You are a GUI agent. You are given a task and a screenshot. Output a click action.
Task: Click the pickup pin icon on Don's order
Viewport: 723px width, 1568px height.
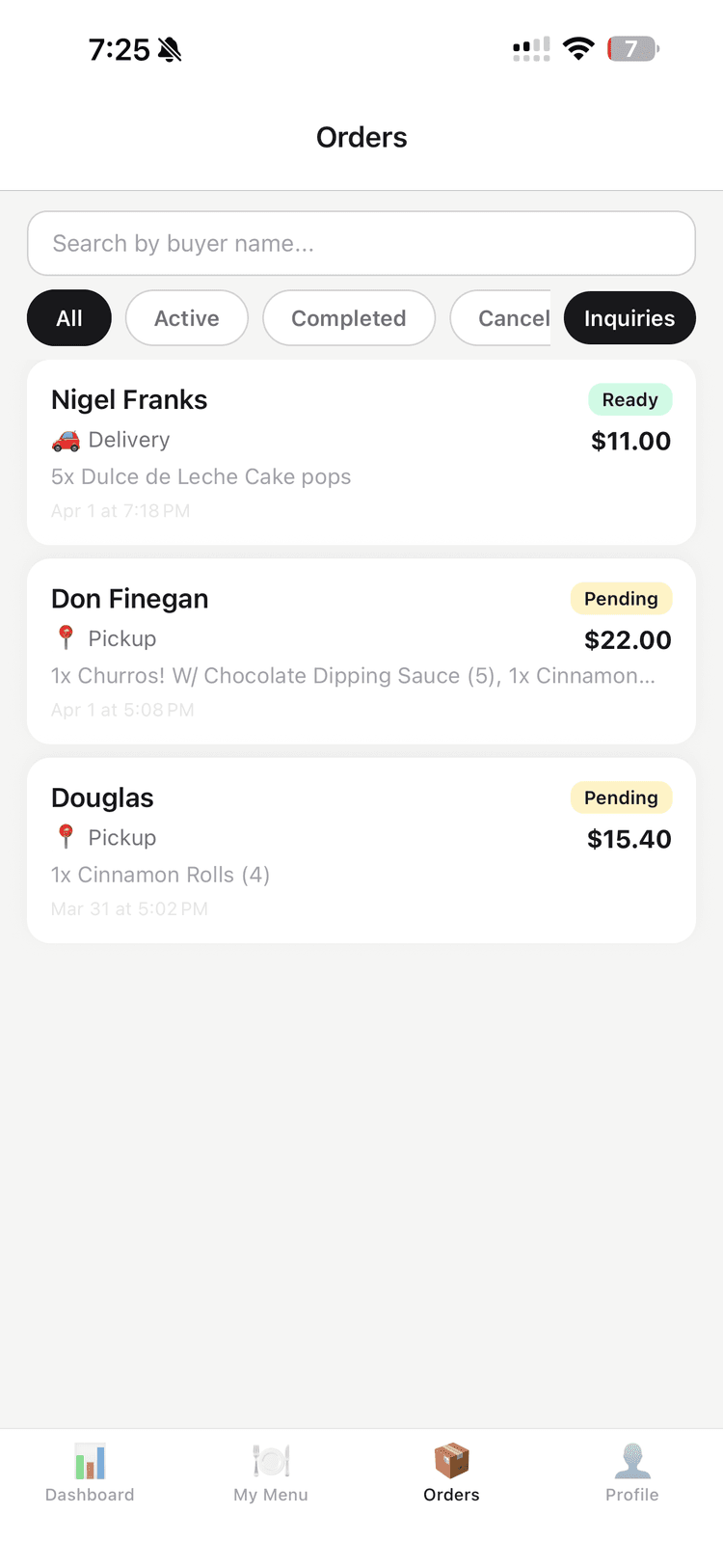pyautogui.click(x=66, y=637)
